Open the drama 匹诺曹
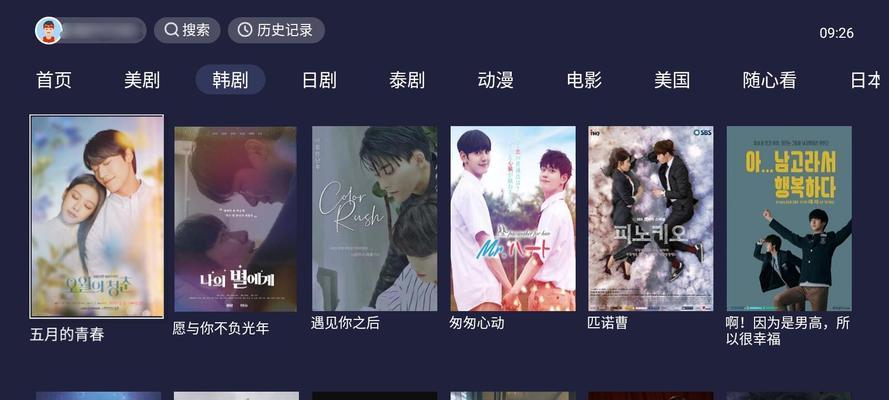Image resolution: width=889 pixels, height=400 pixels. click(650, 219)
